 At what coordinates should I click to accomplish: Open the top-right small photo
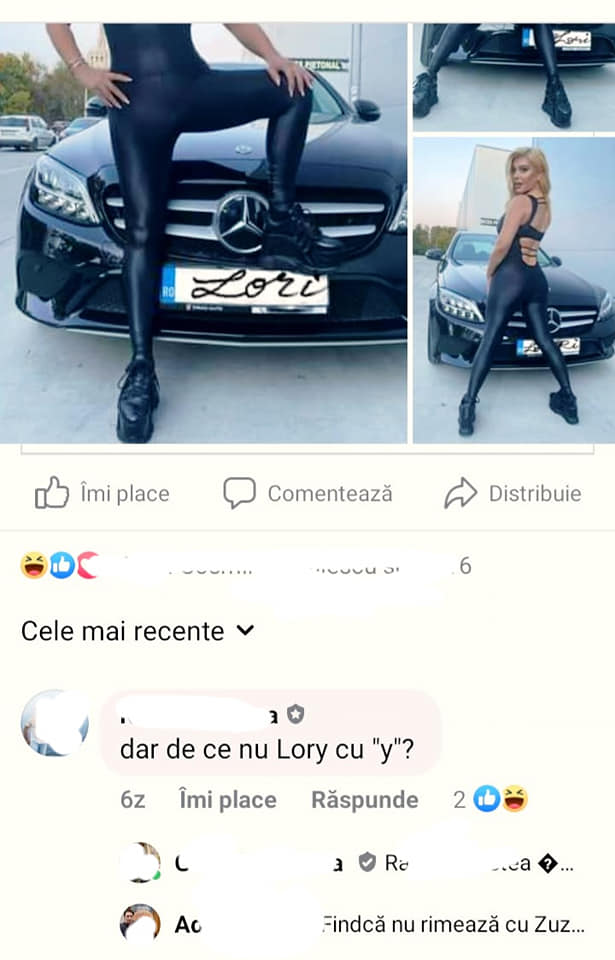click(514, 77)
